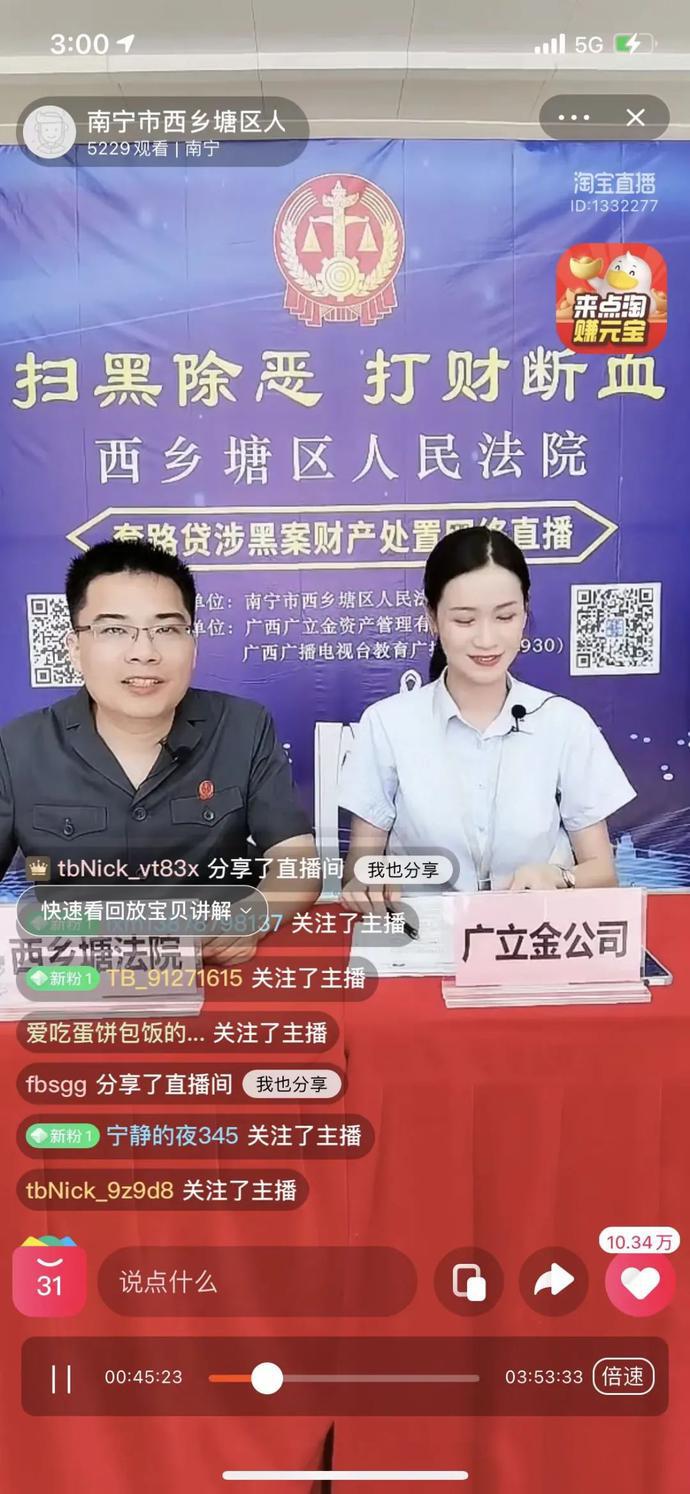This screenshot has width=690, height=1494.
Task: Close the live stream replay
Action: pos(635,118)
